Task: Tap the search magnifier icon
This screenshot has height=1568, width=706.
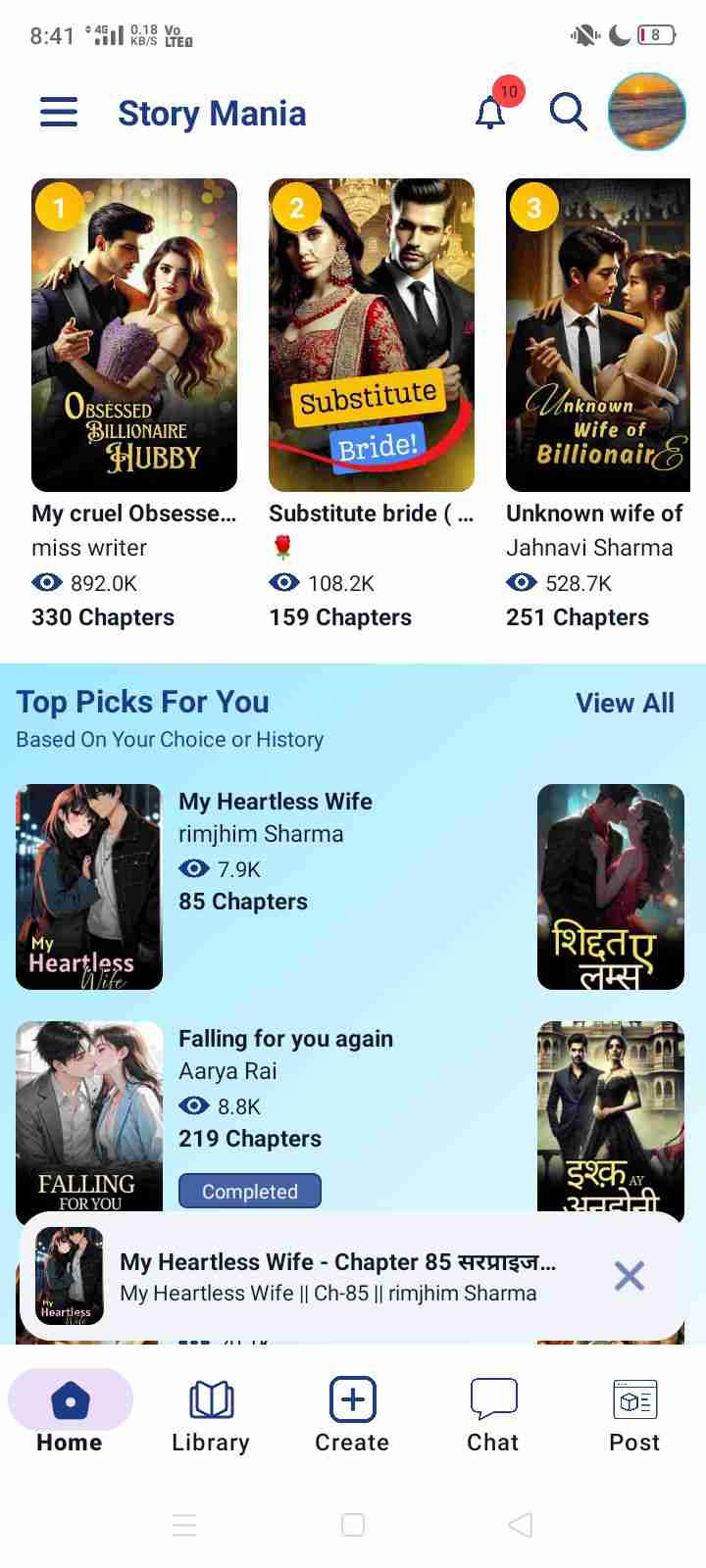Action: [x=568, y=113]
